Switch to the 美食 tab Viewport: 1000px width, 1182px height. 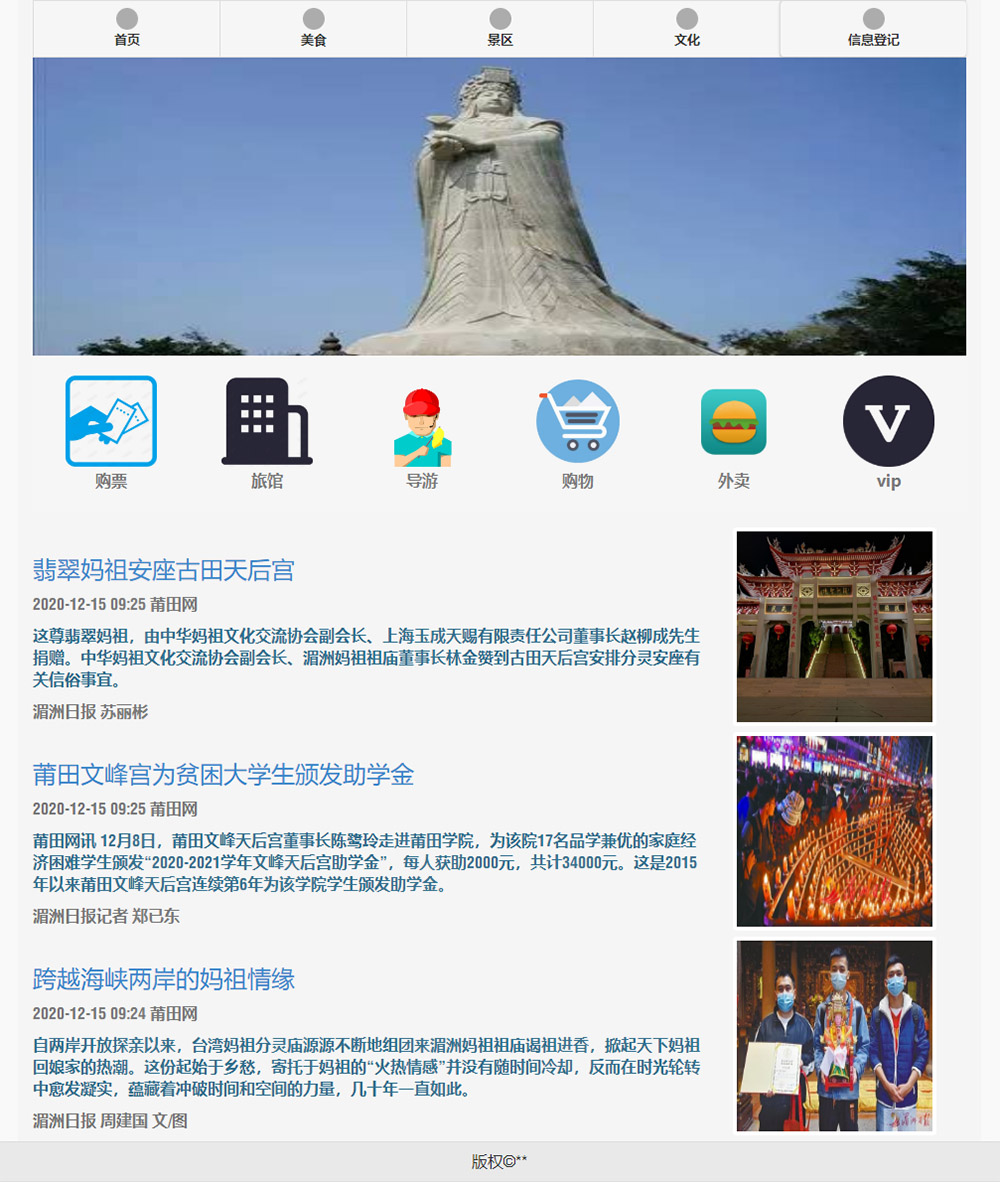pos(313,29)
